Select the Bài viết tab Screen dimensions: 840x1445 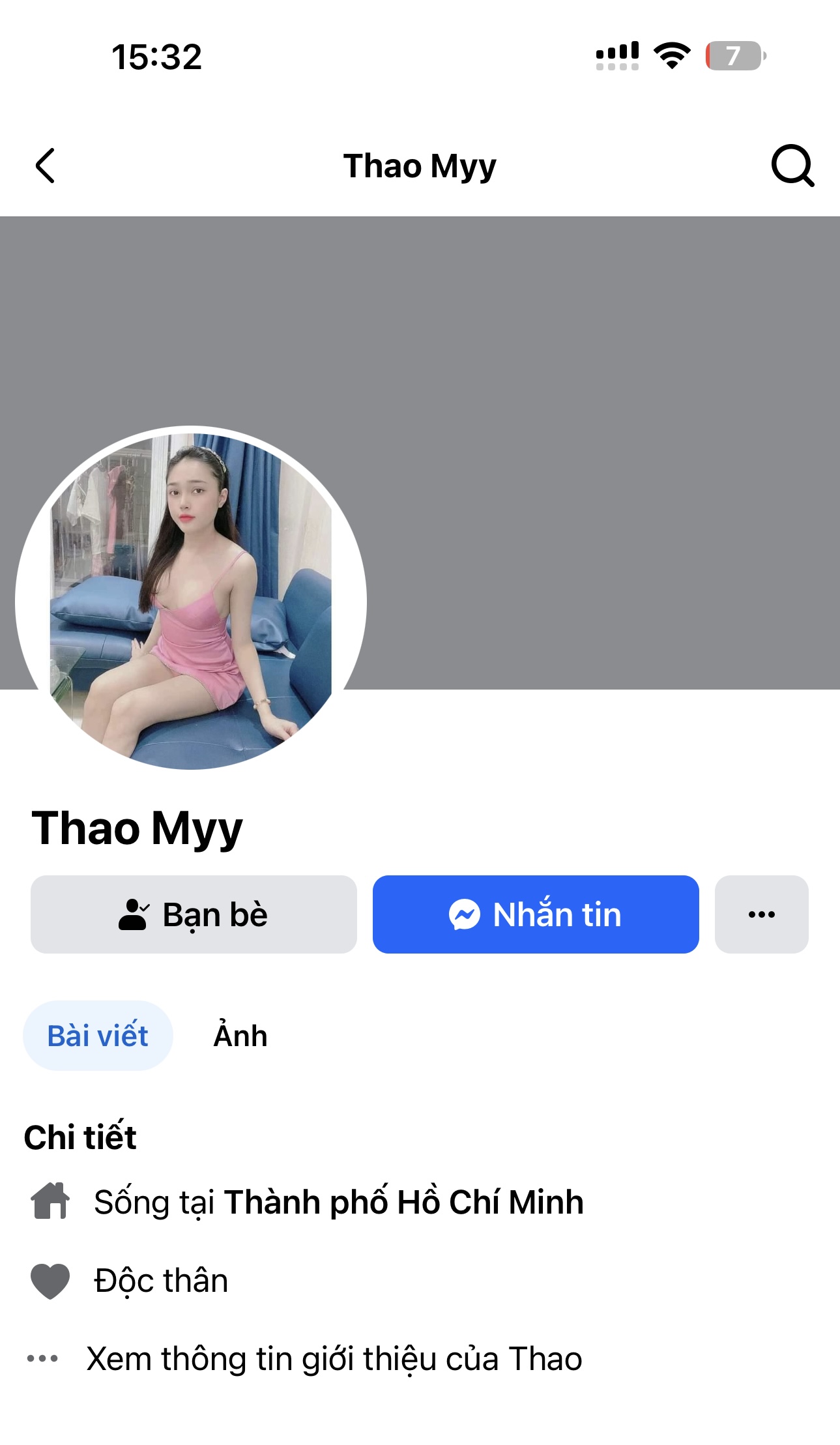point(98,1036)
